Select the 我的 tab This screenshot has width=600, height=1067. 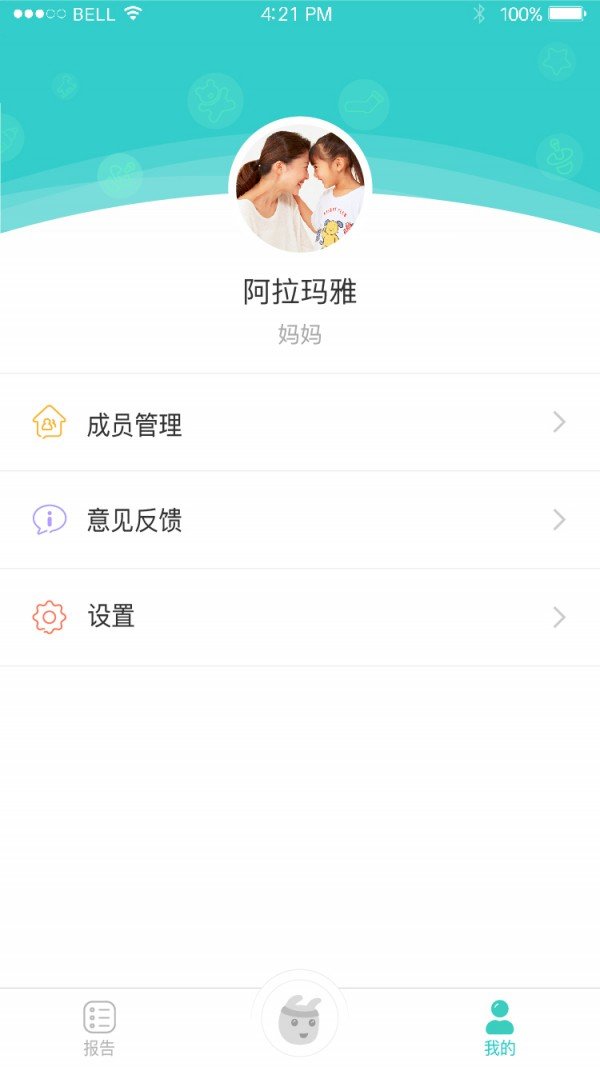point(499,1027)
